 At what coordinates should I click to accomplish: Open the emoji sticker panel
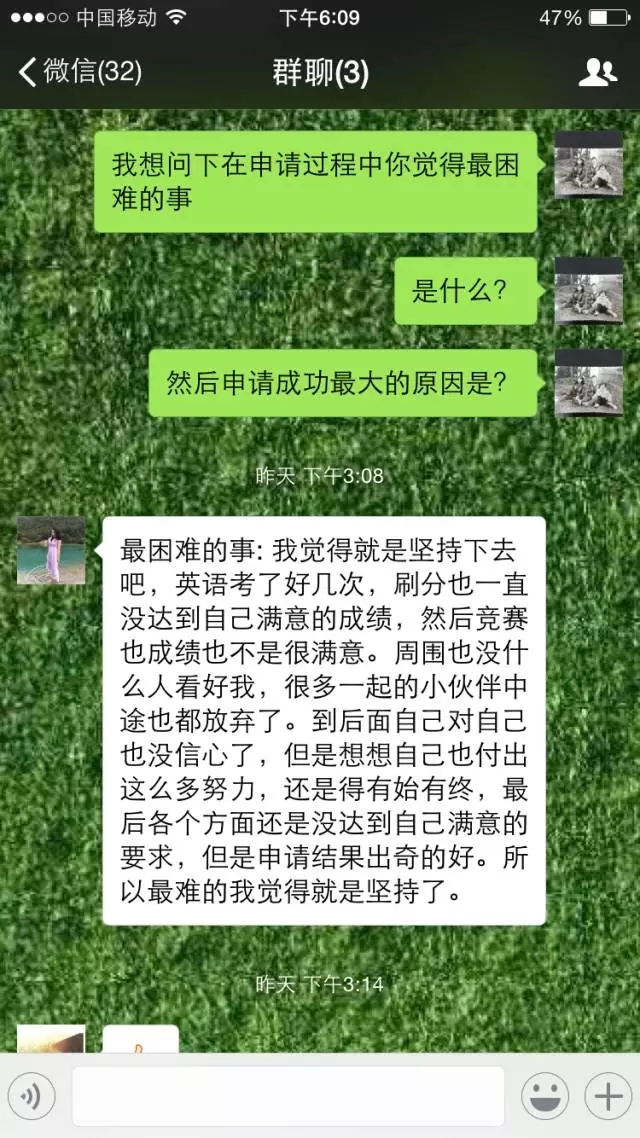pos(545,1097)
